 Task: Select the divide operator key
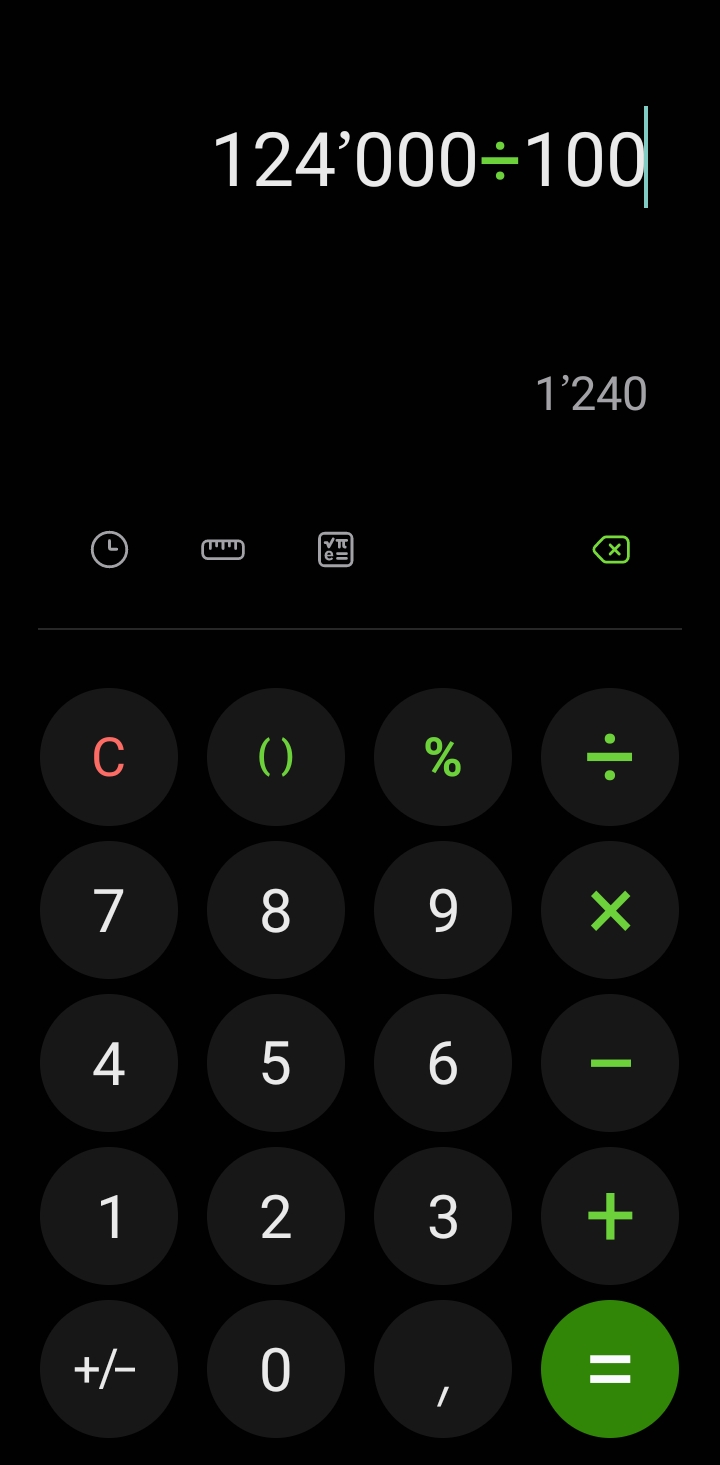[x=610, y=757]
